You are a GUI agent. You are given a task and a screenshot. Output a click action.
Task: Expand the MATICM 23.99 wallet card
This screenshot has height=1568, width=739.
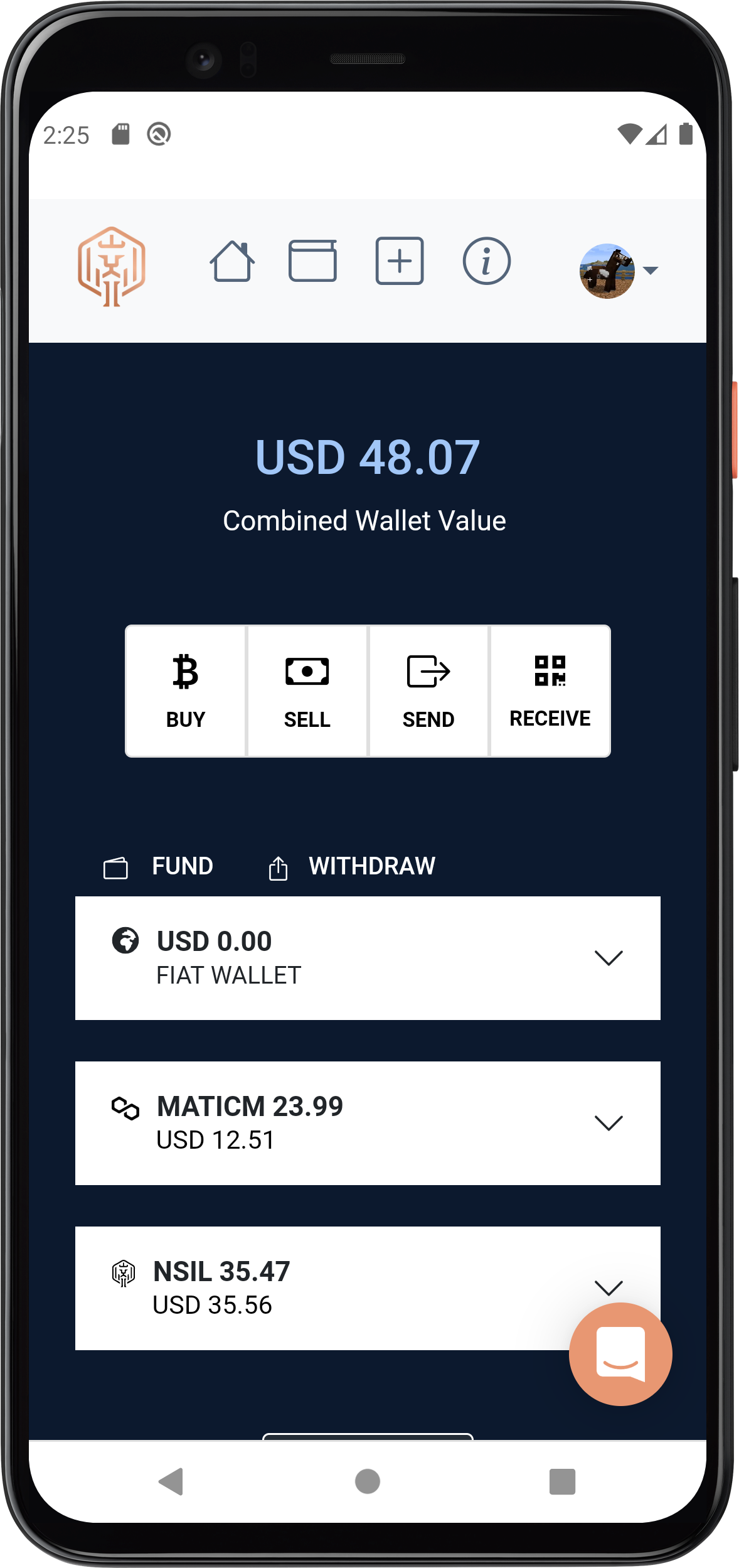608,1123
